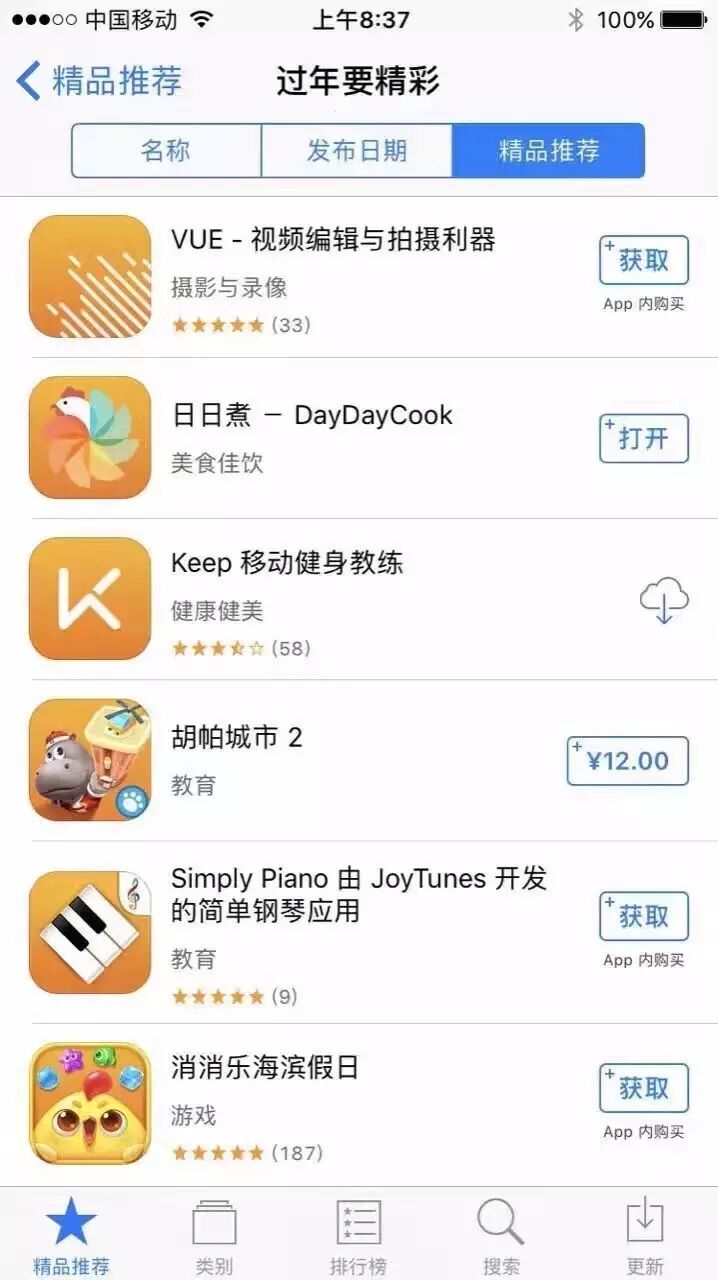Open 日日煮 DayDayCook app

pos(643,438)
